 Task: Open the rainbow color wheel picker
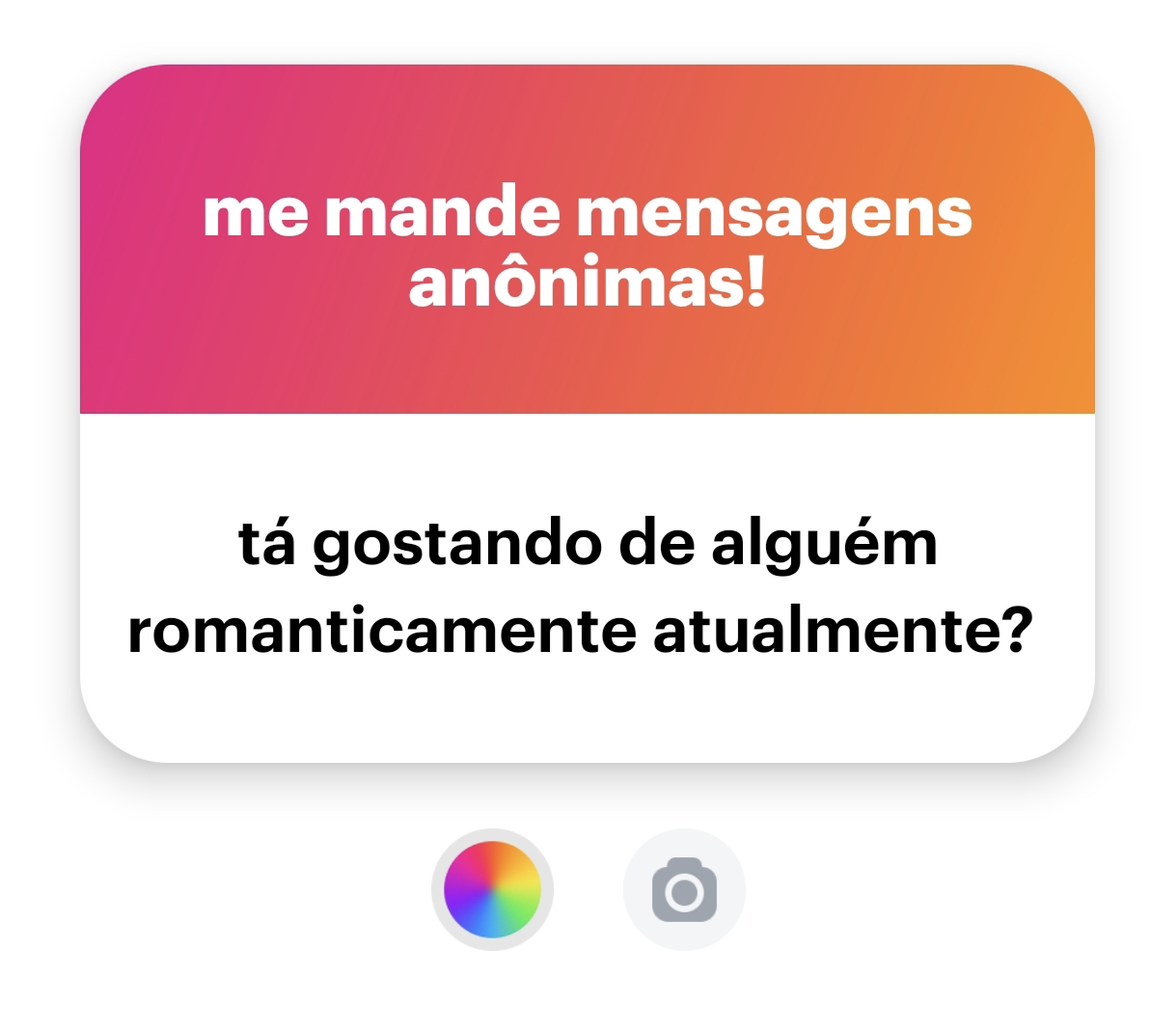[492, 889]
